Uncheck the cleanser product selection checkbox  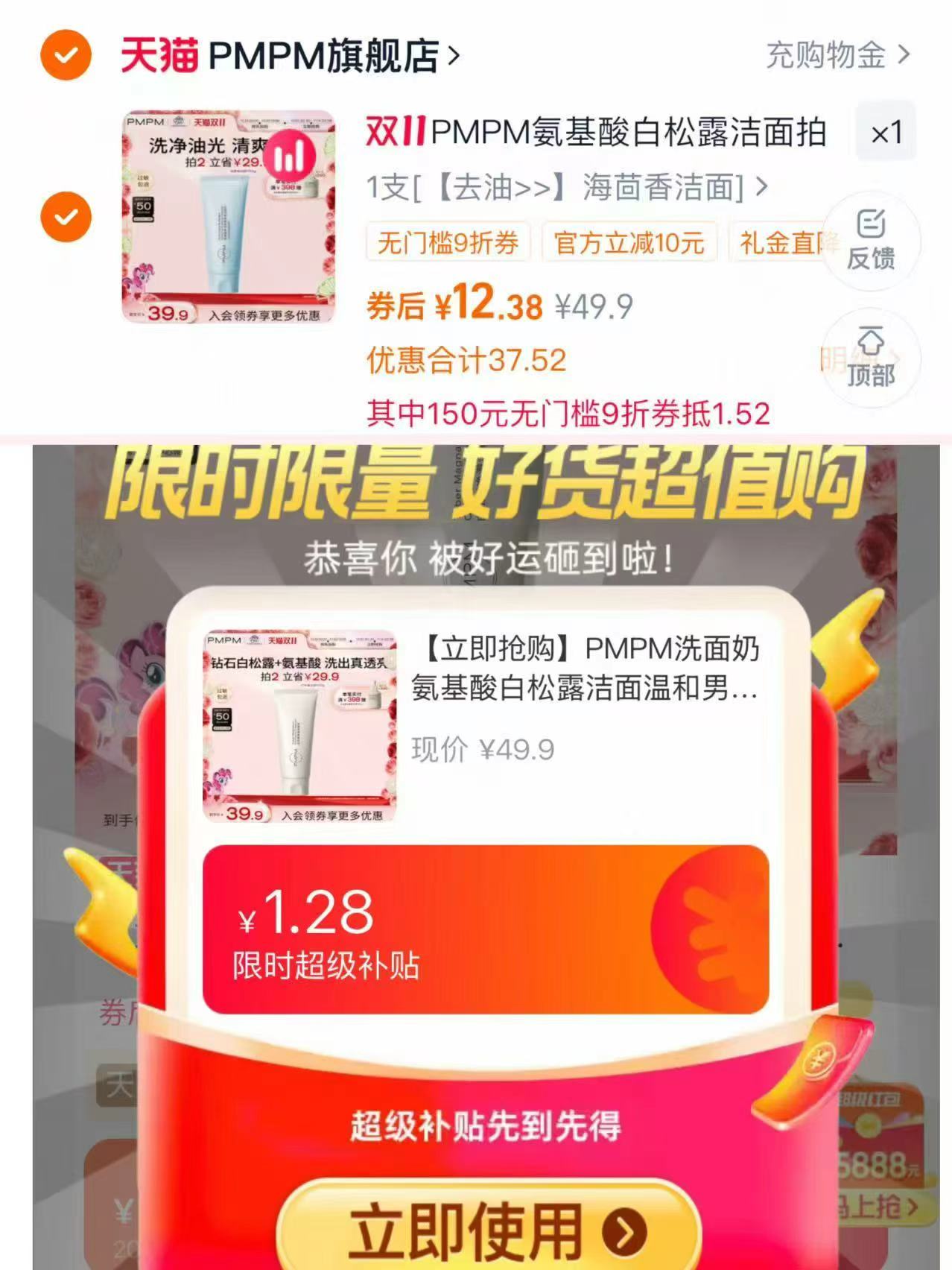coord(66,217)
